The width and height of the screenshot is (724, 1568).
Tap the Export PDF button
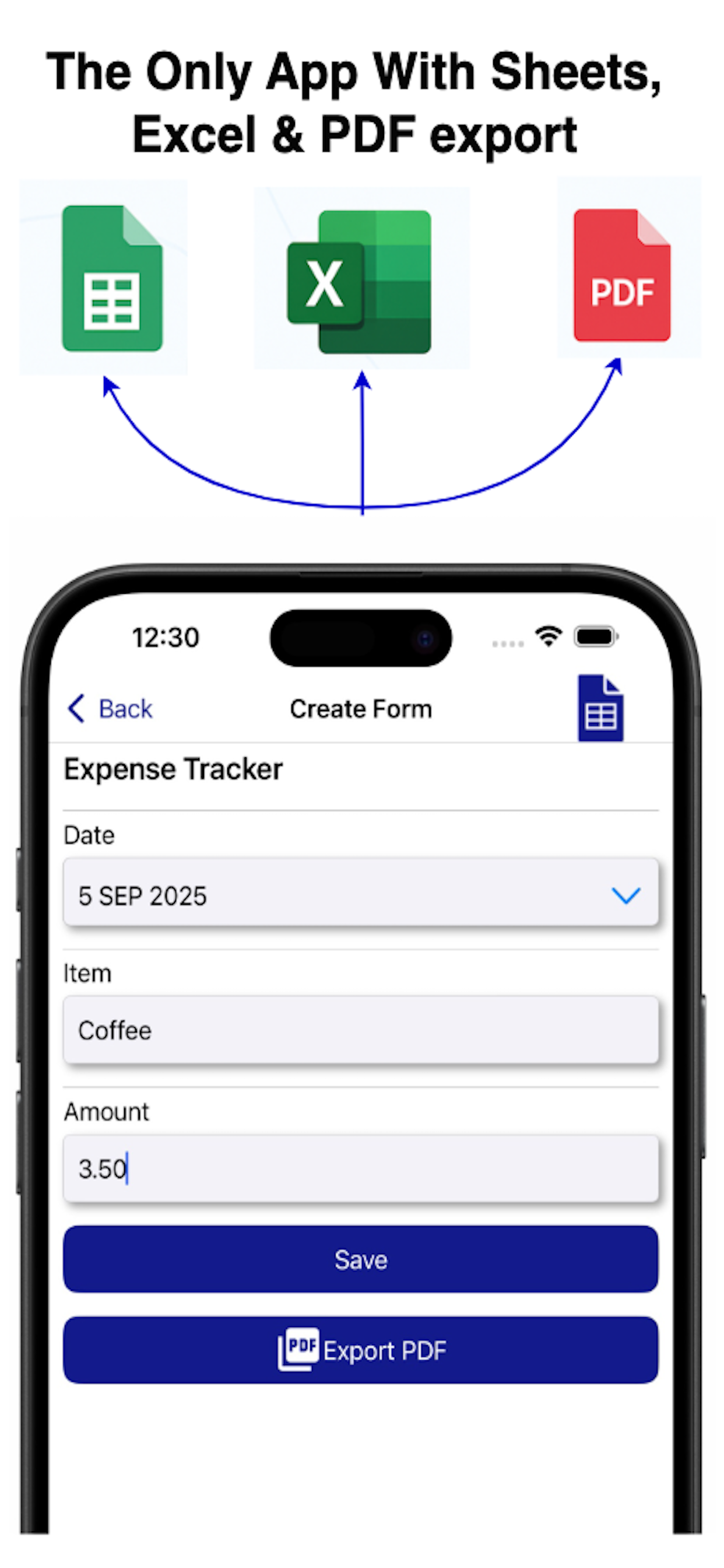(x=361, y=1350)
